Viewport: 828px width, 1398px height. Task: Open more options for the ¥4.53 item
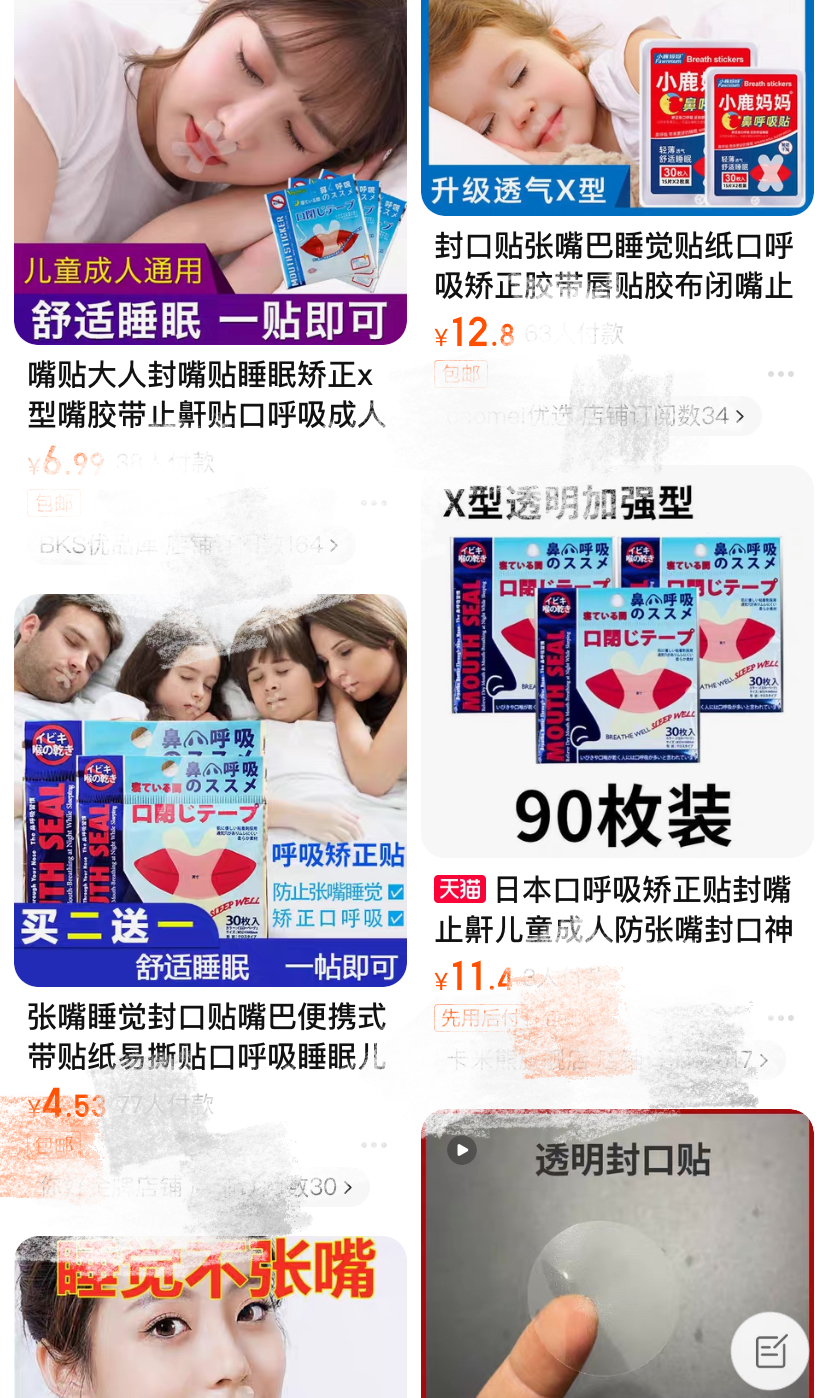[374, 1145]
